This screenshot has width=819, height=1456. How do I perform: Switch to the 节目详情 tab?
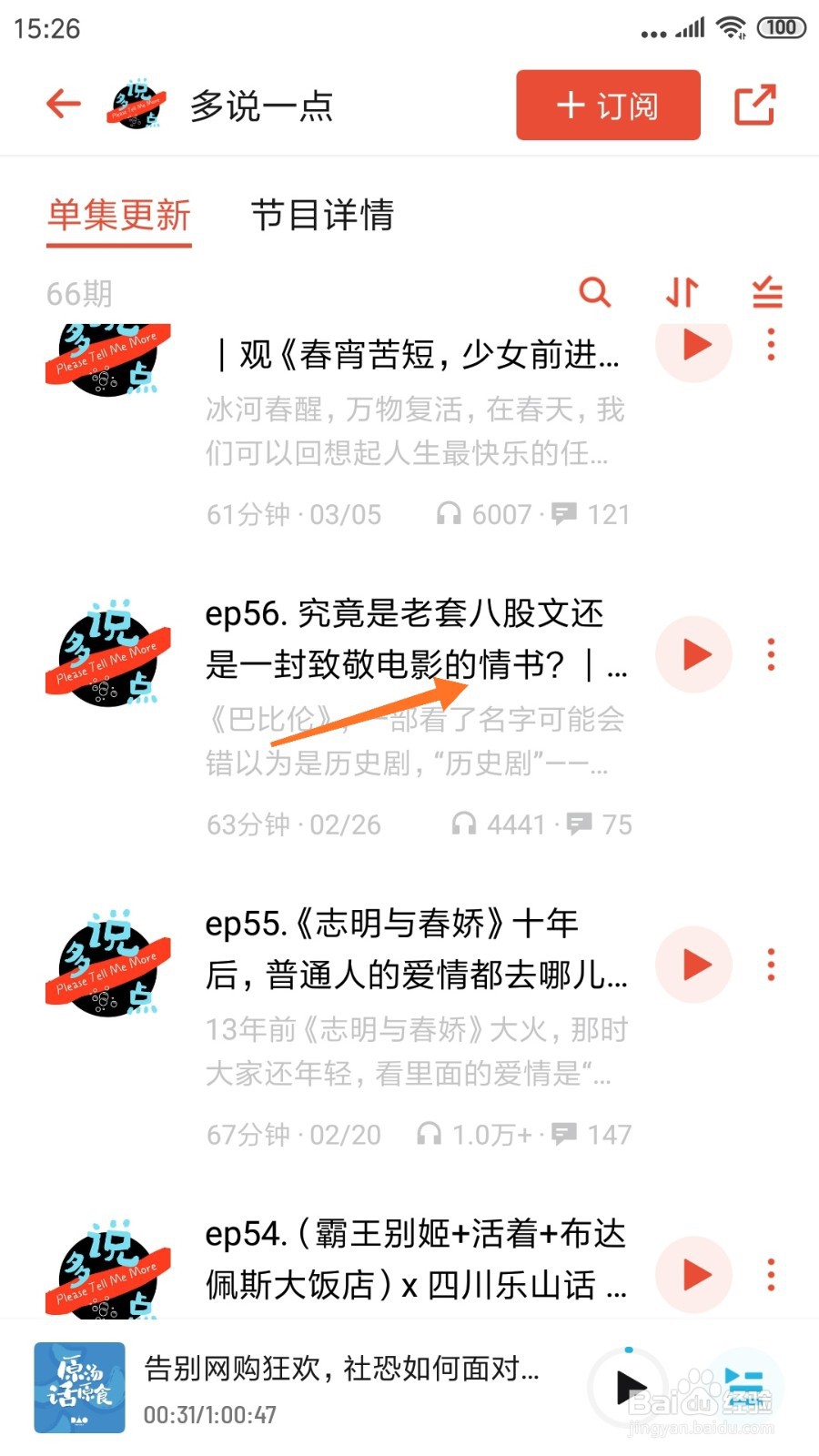(323, 217)
